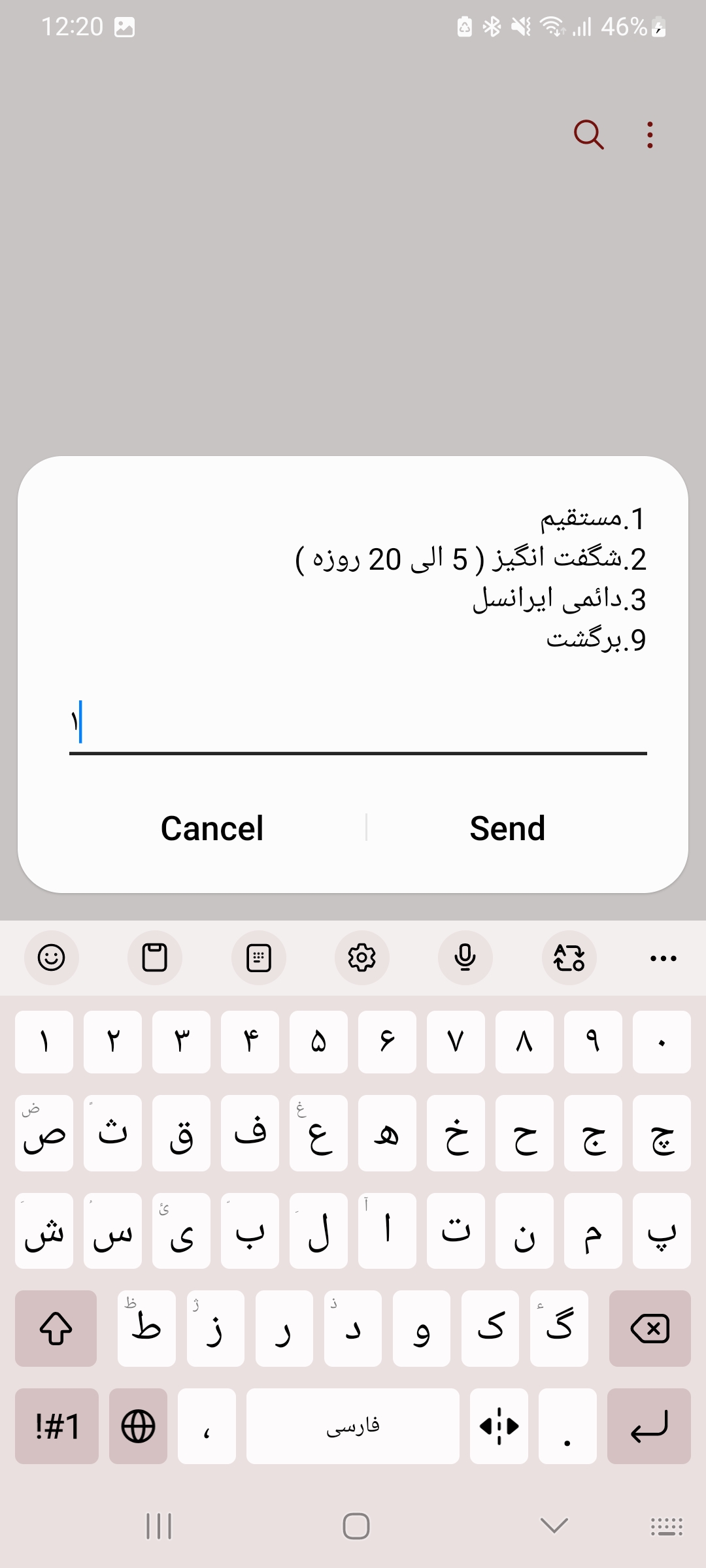
Task: Tap Send in the USSD dialog
Action: coord(507,828)
